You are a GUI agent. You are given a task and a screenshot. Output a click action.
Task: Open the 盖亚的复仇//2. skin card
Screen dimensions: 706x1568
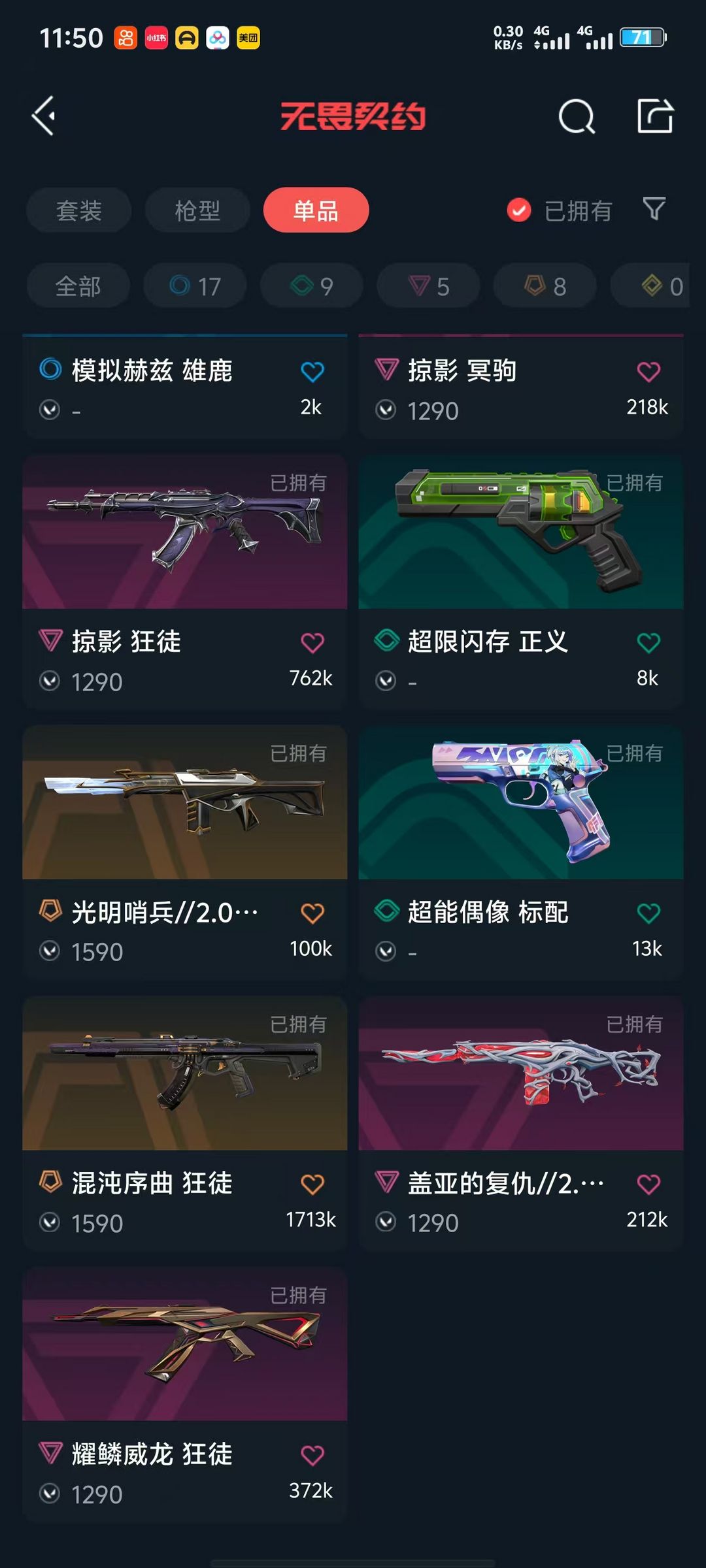(x=521, y=1123)
